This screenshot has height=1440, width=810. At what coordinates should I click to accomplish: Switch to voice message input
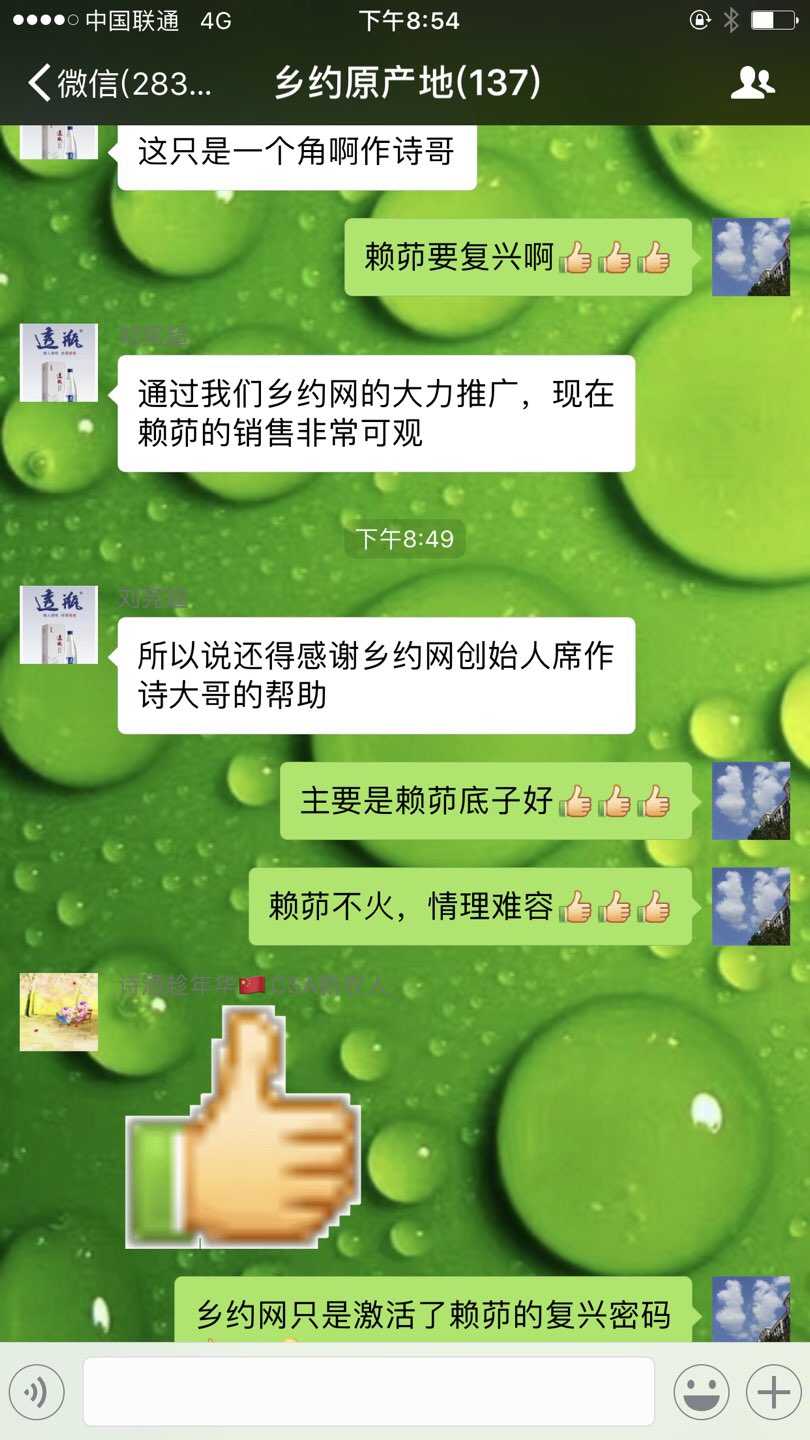(37, 1391)
